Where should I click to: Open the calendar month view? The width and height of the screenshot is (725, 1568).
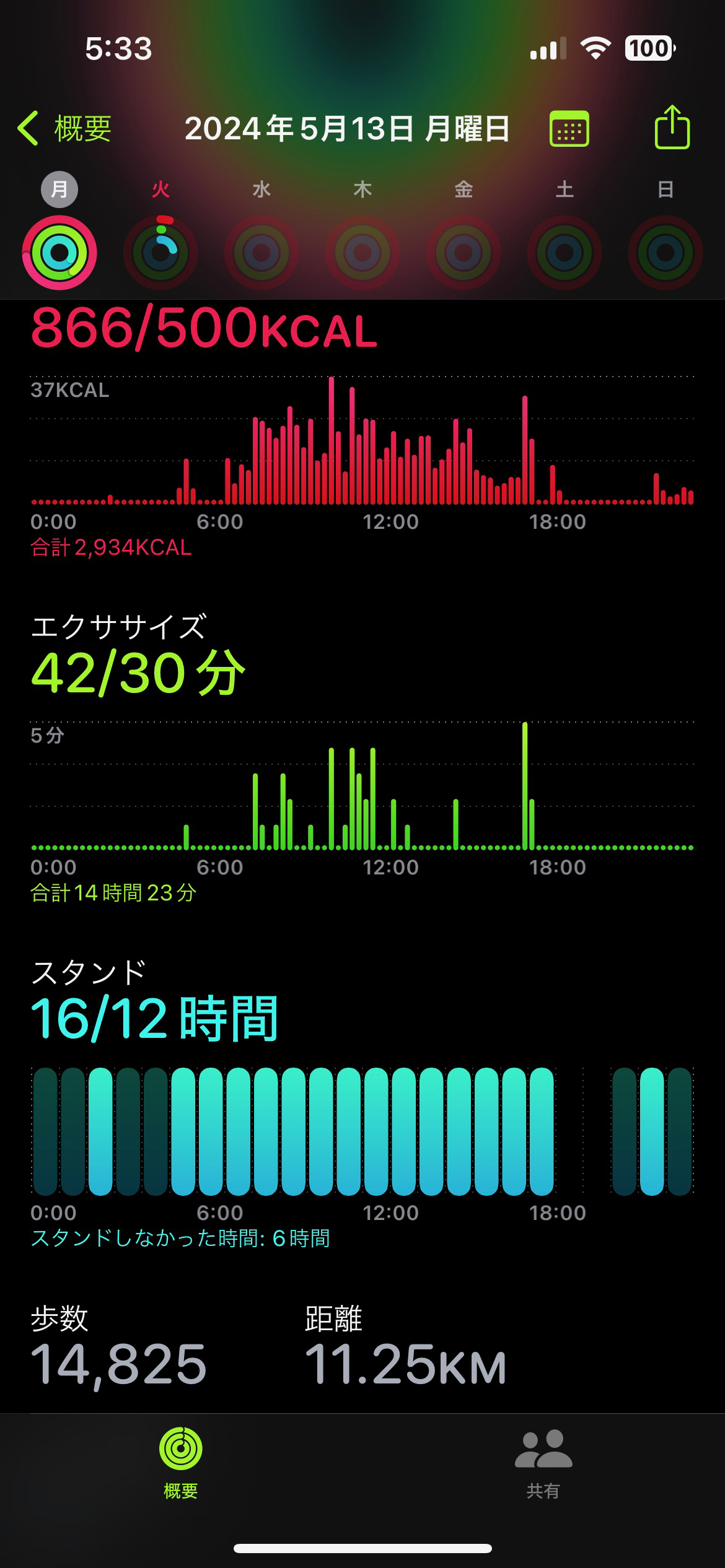(x=569, y=129)
